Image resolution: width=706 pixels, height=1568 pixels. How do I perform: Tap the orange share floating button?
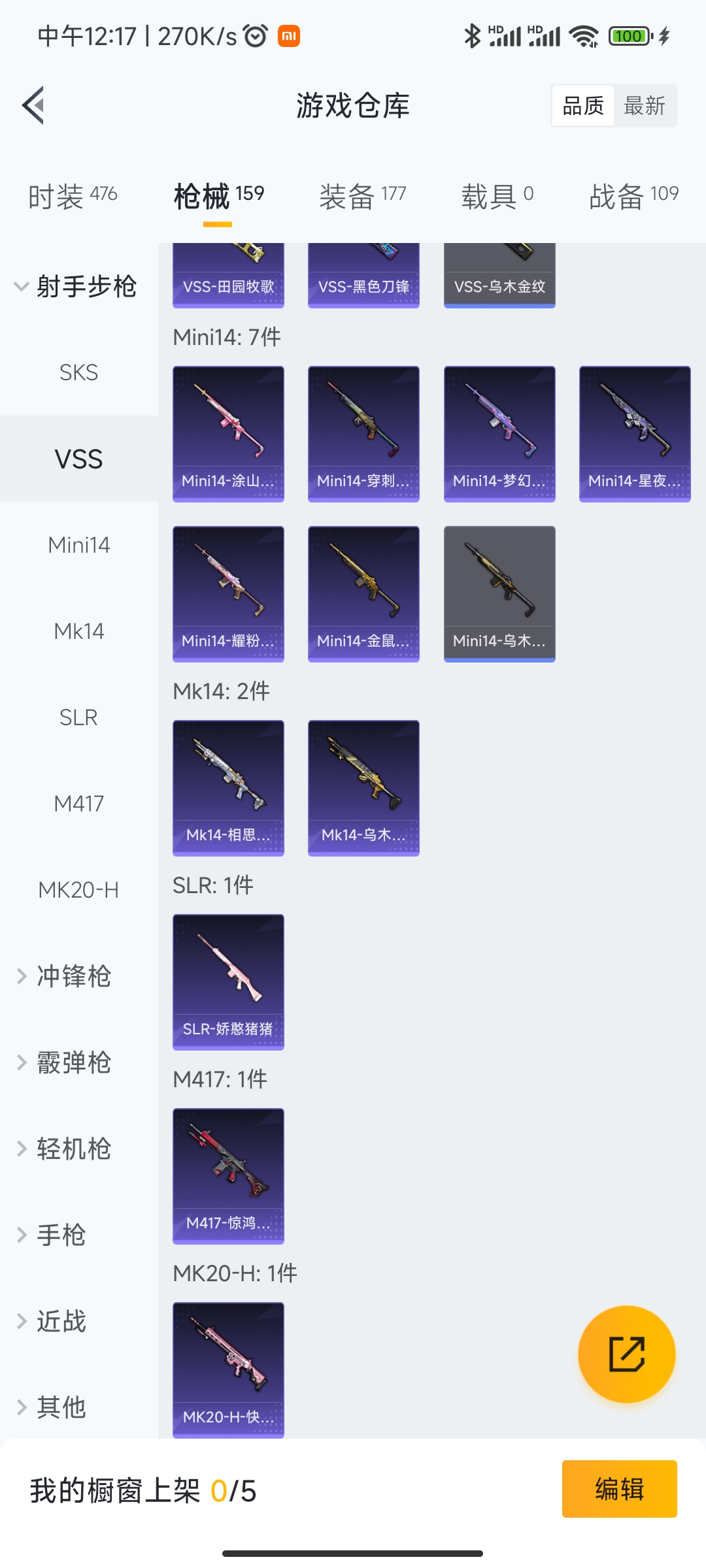point(626,1354)
